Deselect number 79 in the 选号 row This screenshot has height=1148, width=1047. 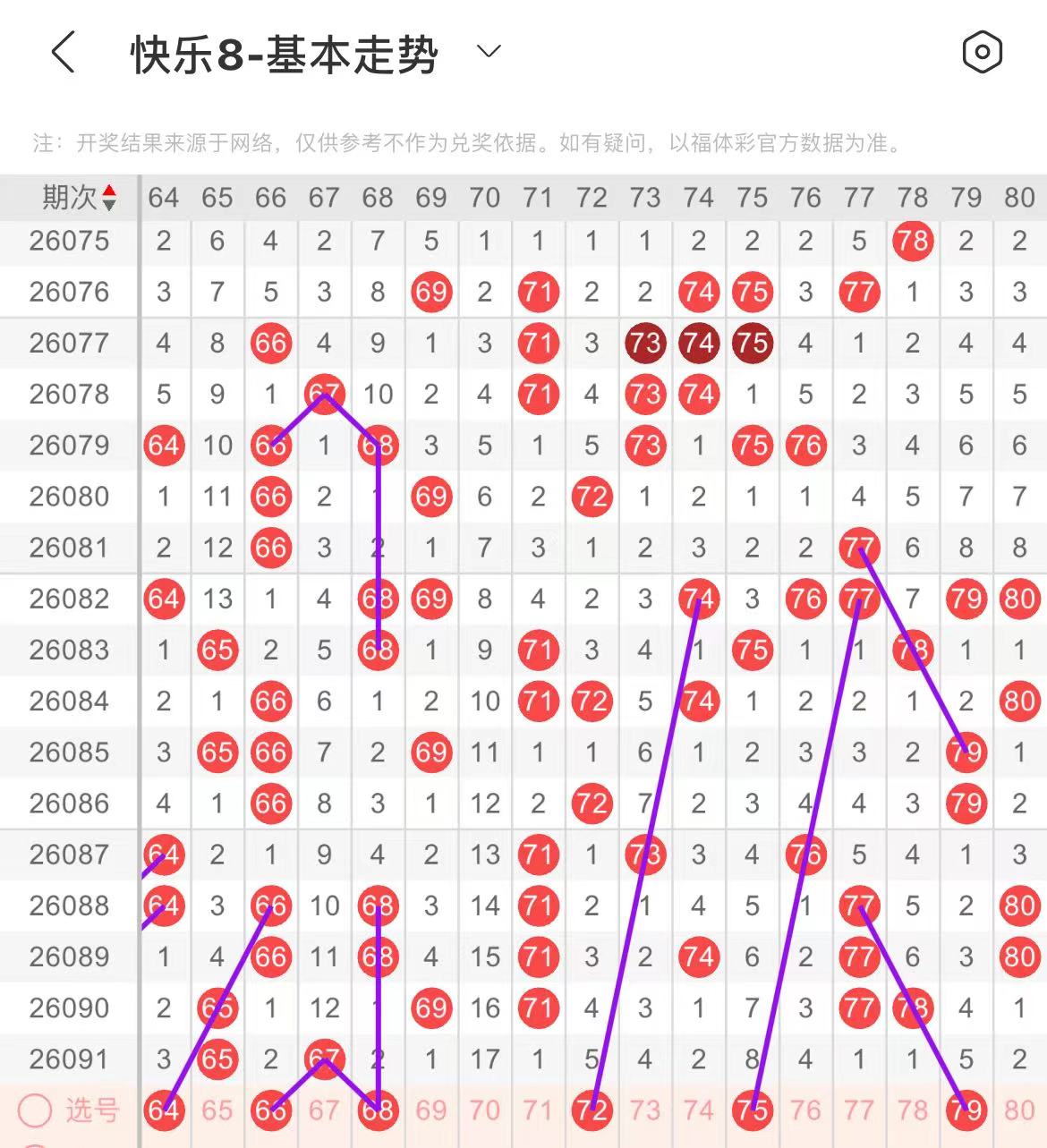pyautogui.click(x=966, y=1110)
